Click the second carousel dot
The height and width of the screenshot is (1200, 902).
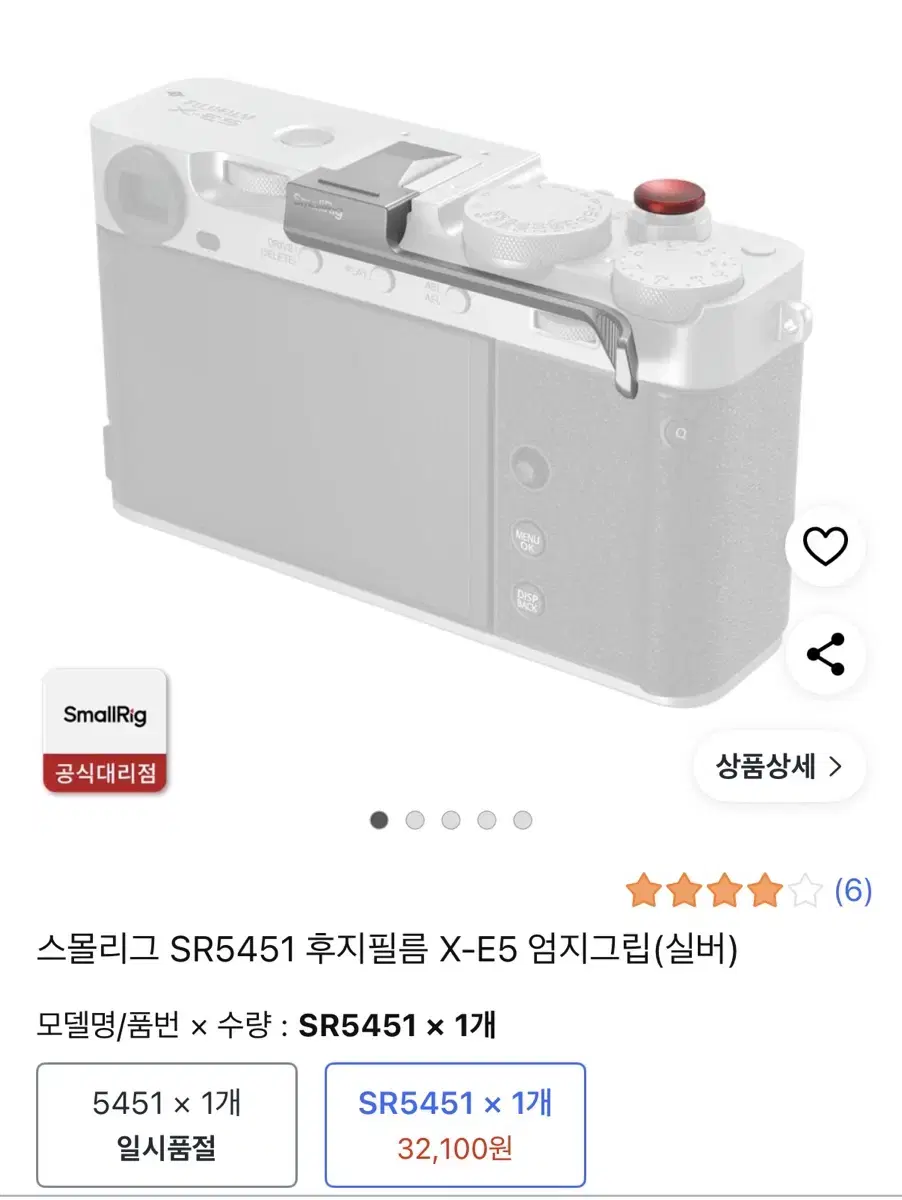click(x=413, y=819)
